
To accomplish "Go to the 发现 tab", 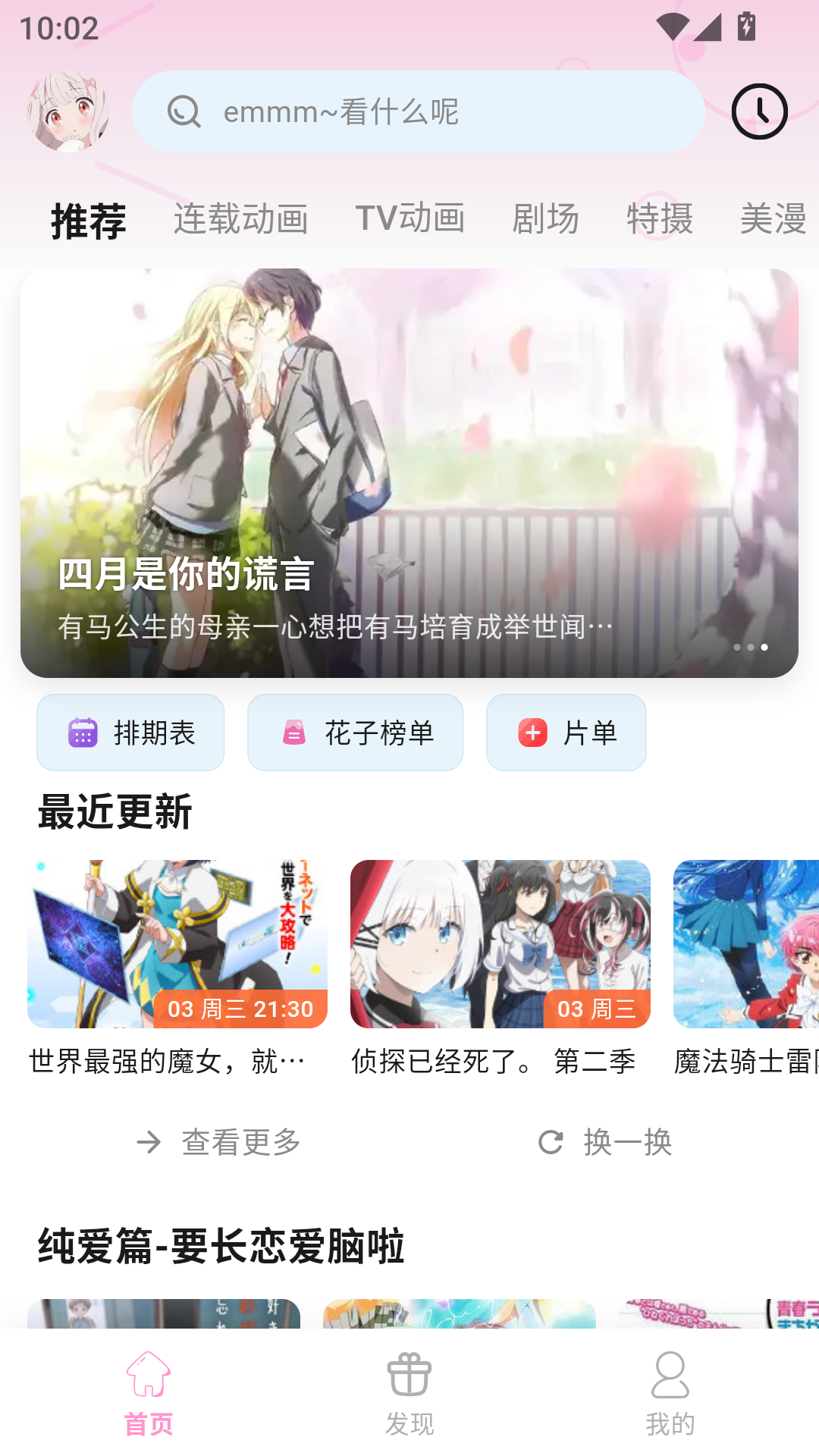I will [x=409, y=1394].
